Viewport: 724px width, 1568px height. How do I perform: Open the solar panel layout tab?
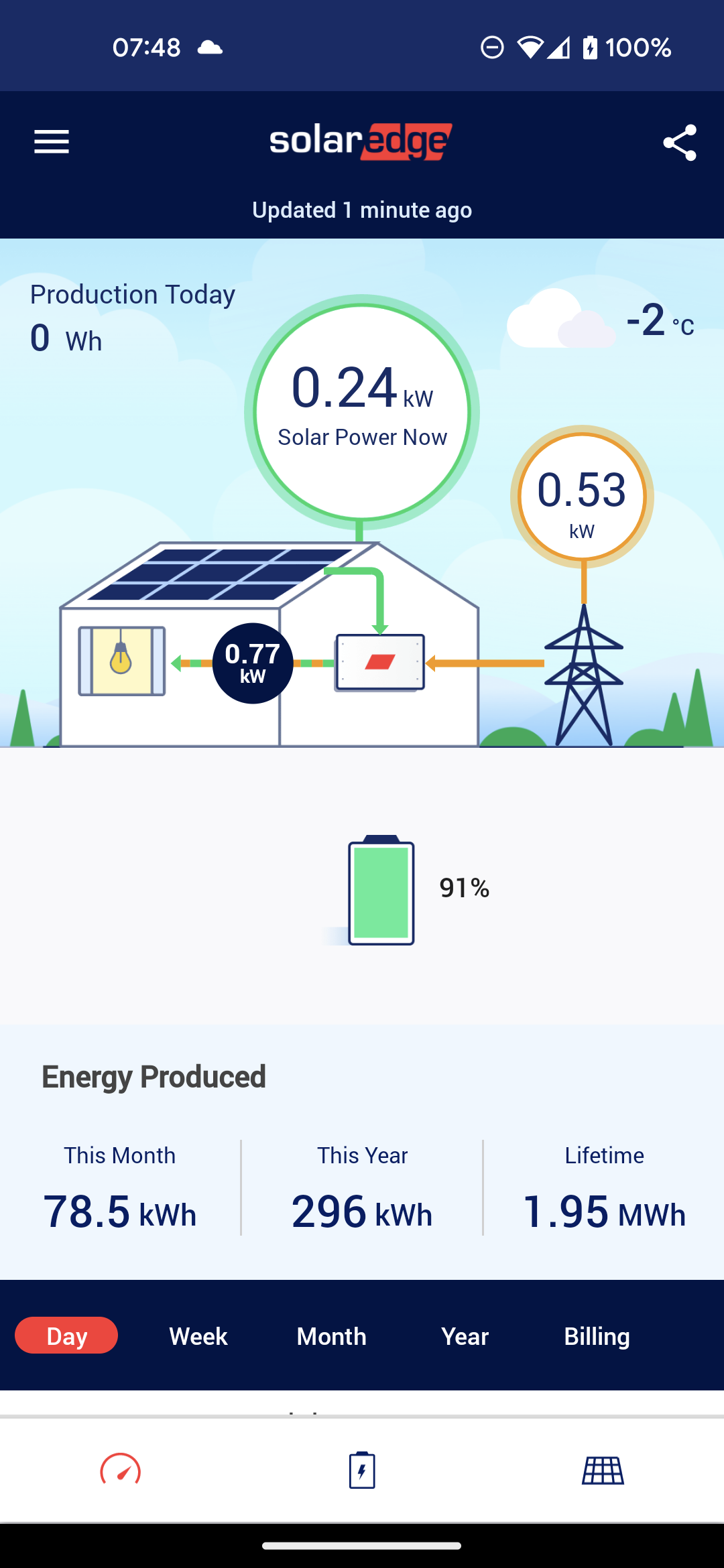point(603,1471)
